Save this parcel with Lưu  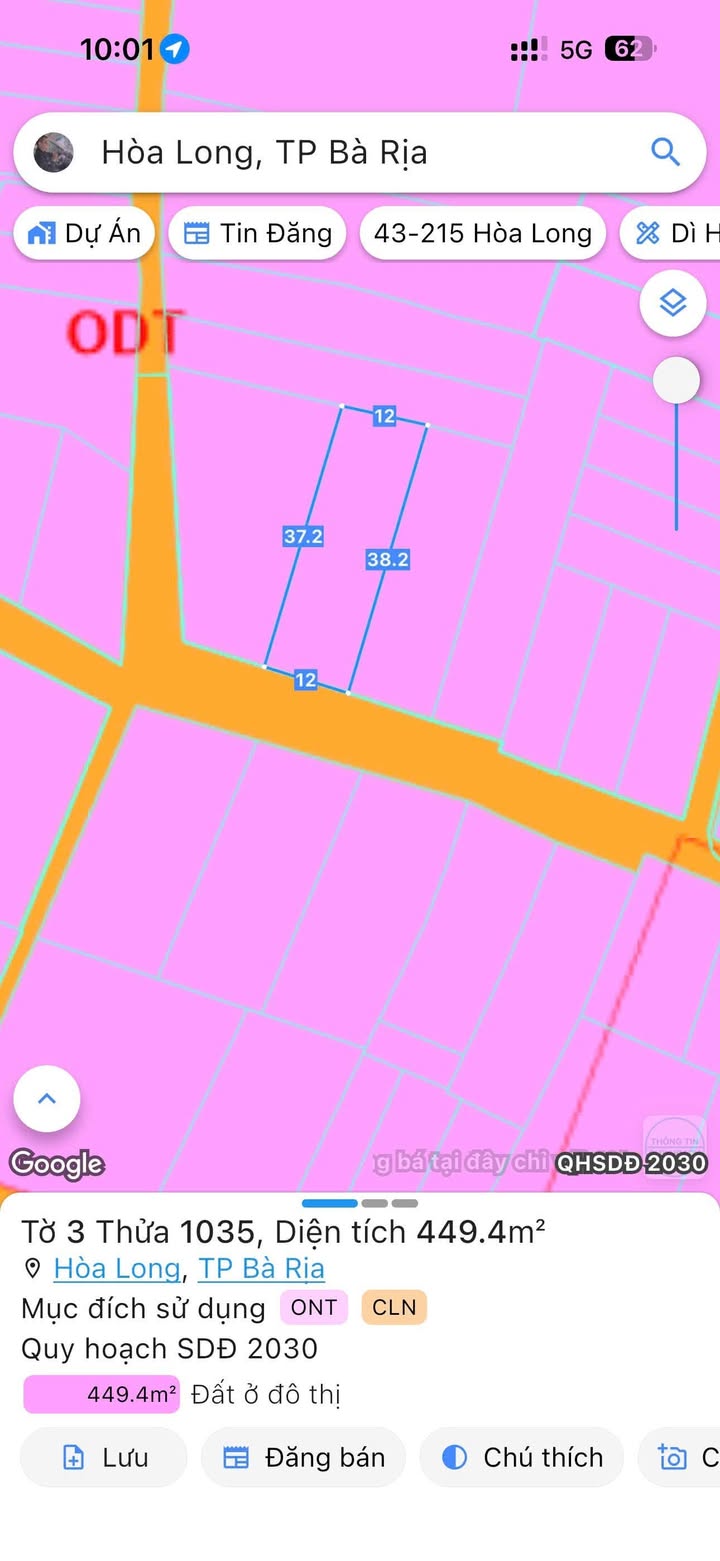coord(104,1457)
